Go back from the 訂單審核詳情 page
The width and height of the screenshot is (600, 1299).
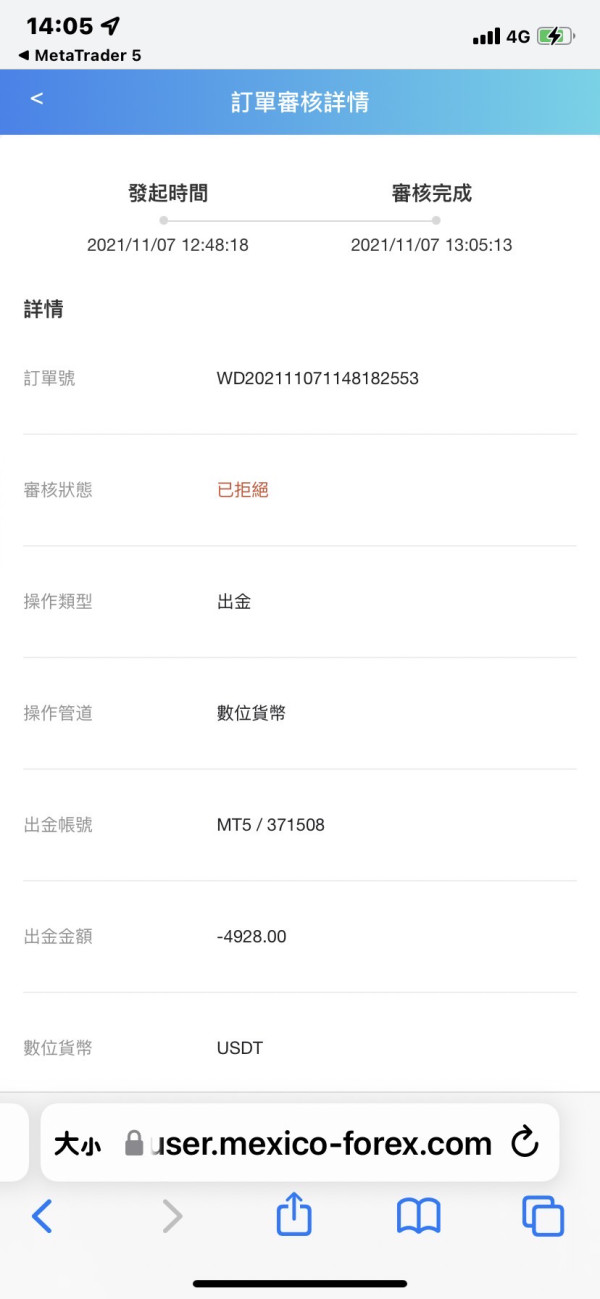click(x=37, y=99)
